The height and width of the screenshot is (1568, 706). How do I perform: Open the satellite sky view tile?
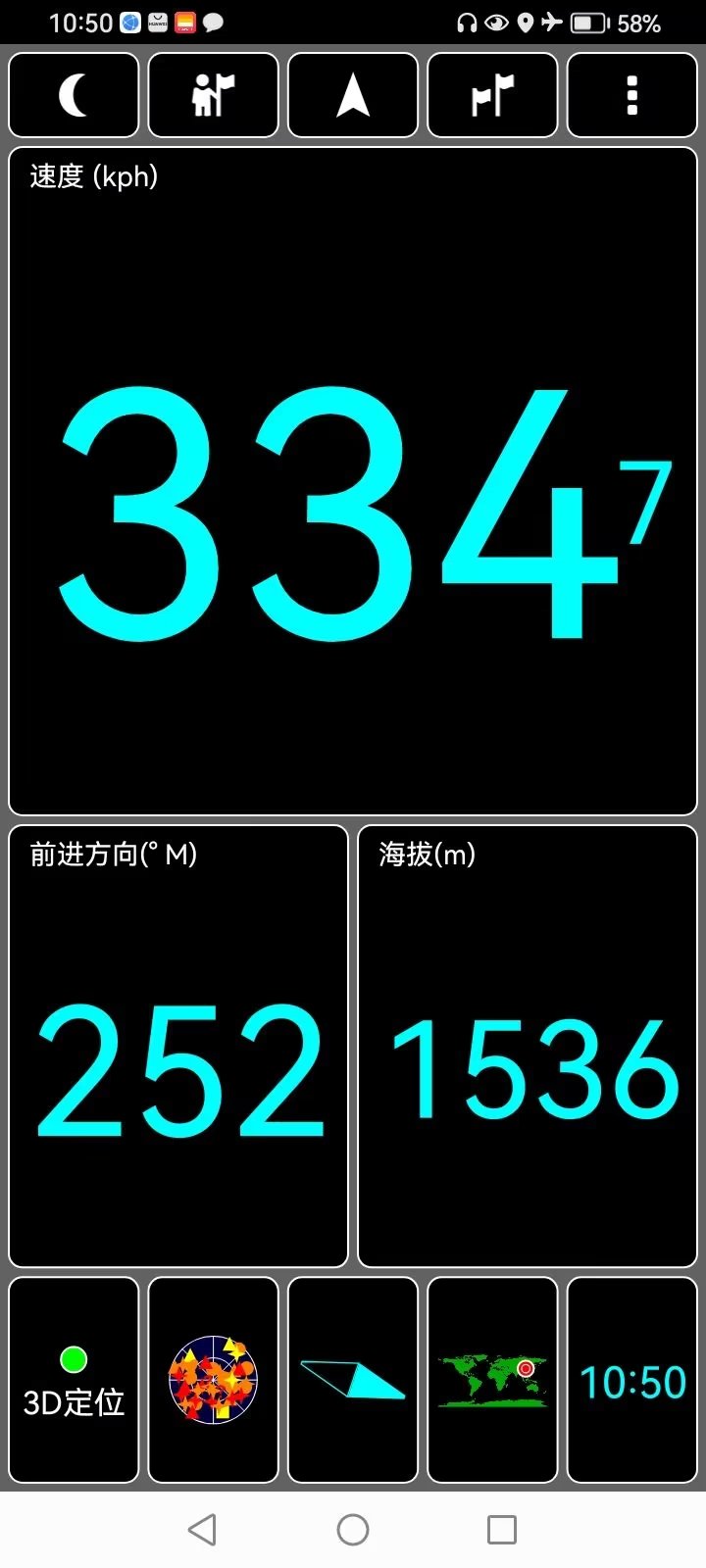214,1380
